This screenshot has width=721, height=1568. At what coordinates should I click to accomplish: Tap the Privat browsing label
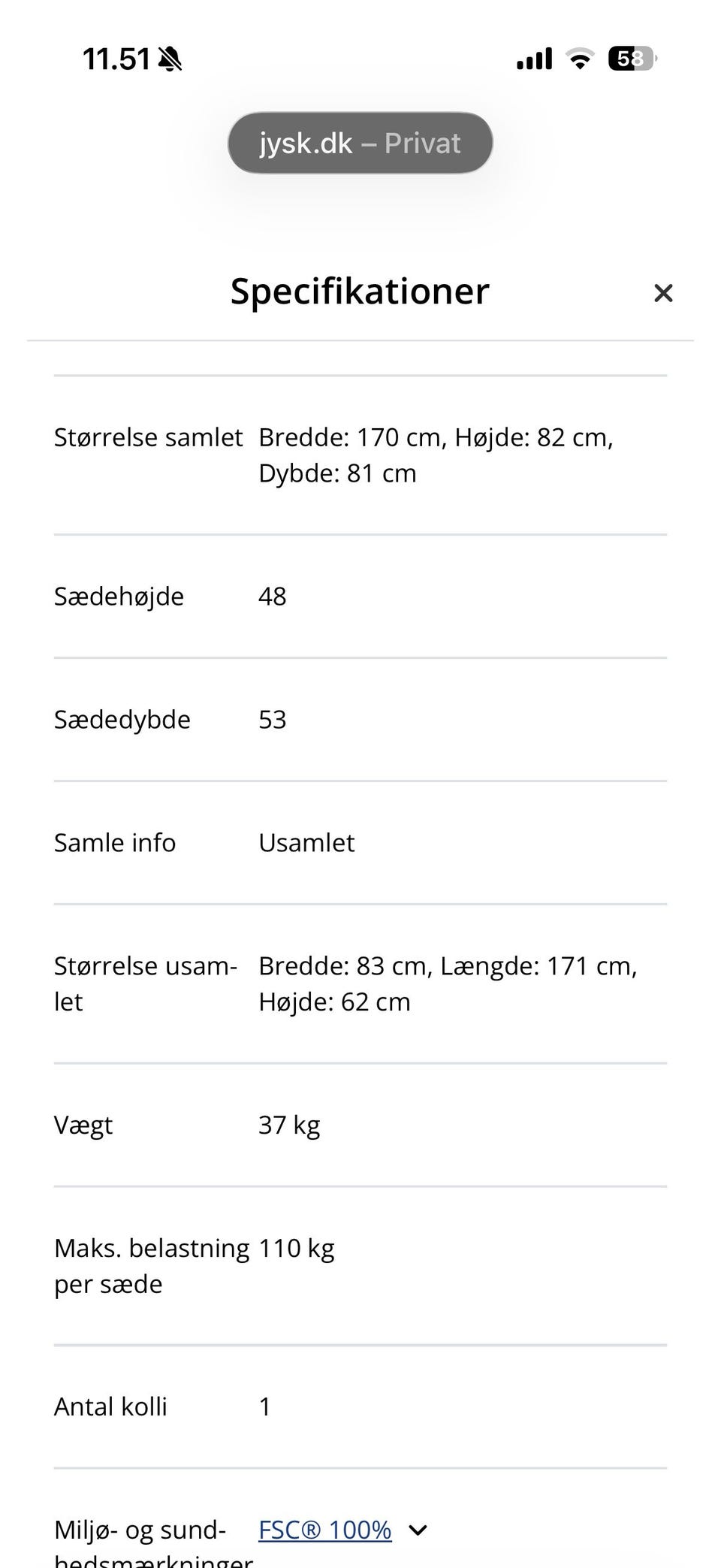(x=422, y=142)
